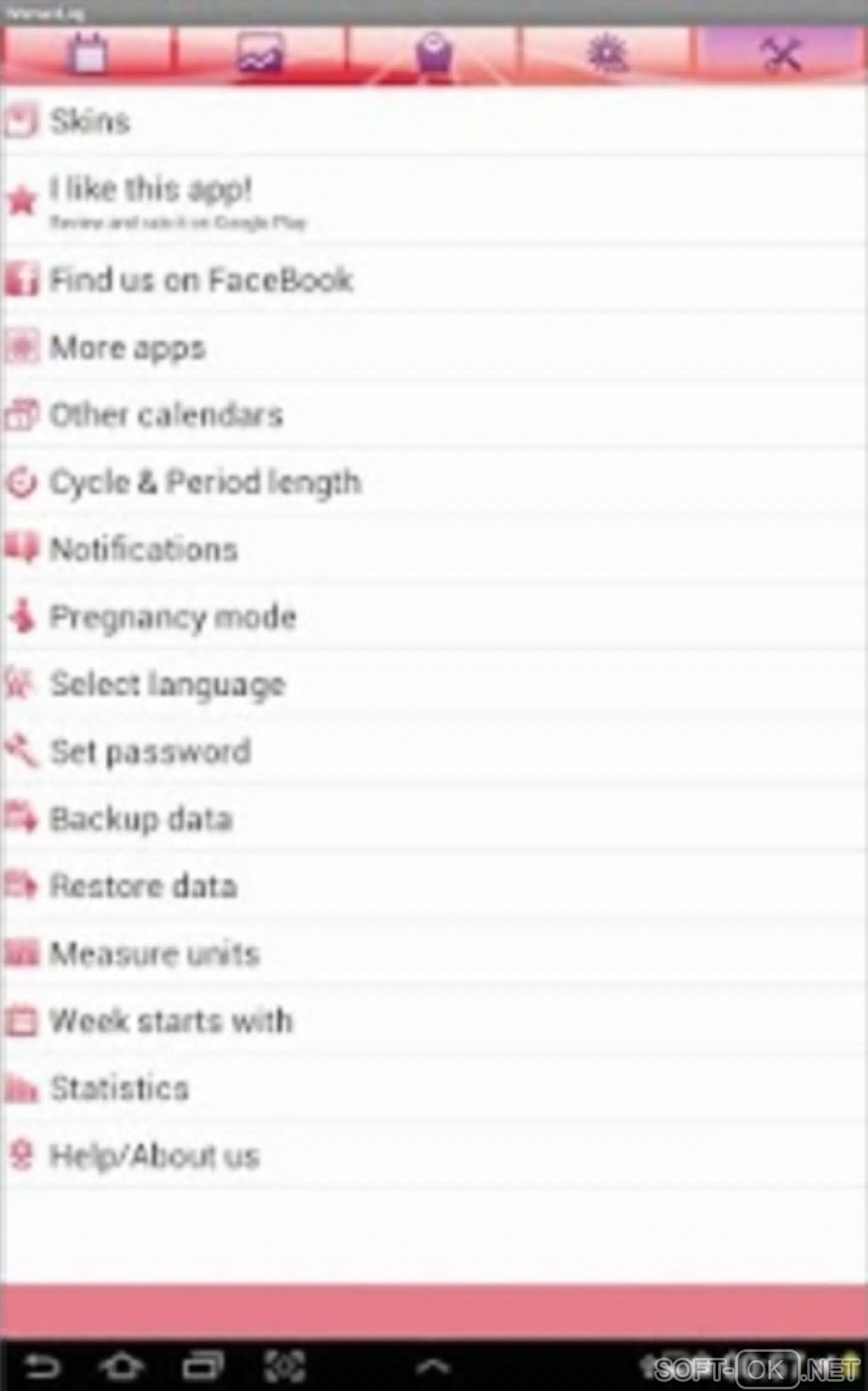The image size is (868, 1391).
Task: Switch to the calendar tab
Action: pyautogui.click(x=88, y=54)
